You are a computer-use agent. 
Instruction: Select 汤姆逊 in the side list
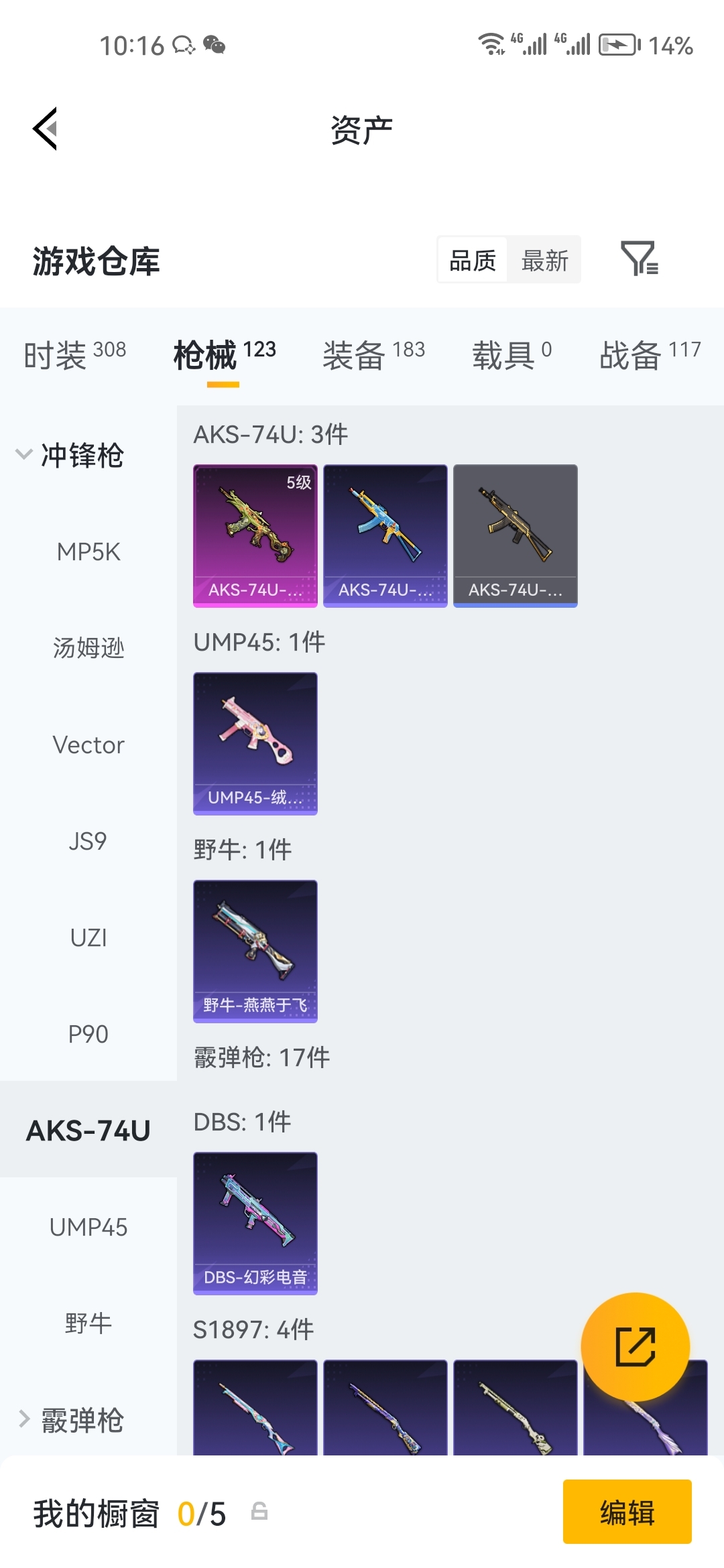pos(88,648)
